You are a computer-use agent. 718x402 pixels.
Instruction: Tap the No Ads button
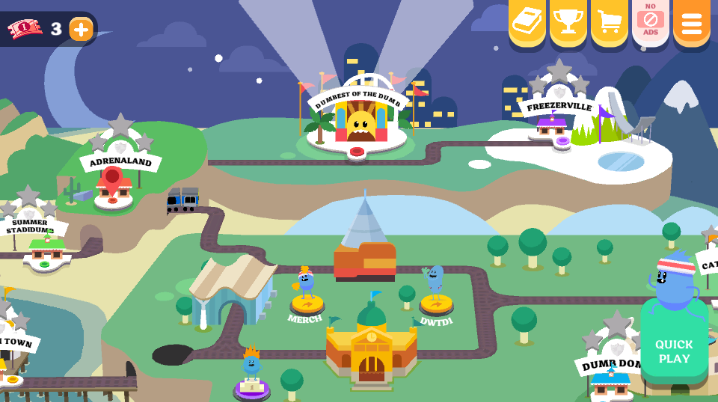point(650,21)
